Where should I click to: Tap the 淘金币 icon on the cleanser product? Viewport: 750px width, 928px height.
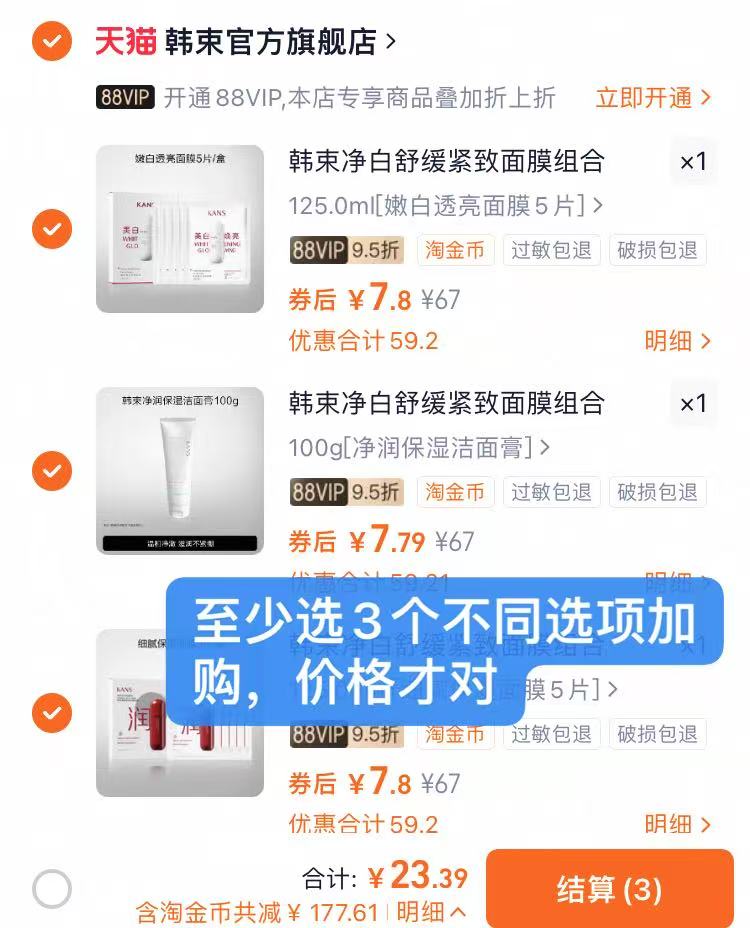point(456,492)
